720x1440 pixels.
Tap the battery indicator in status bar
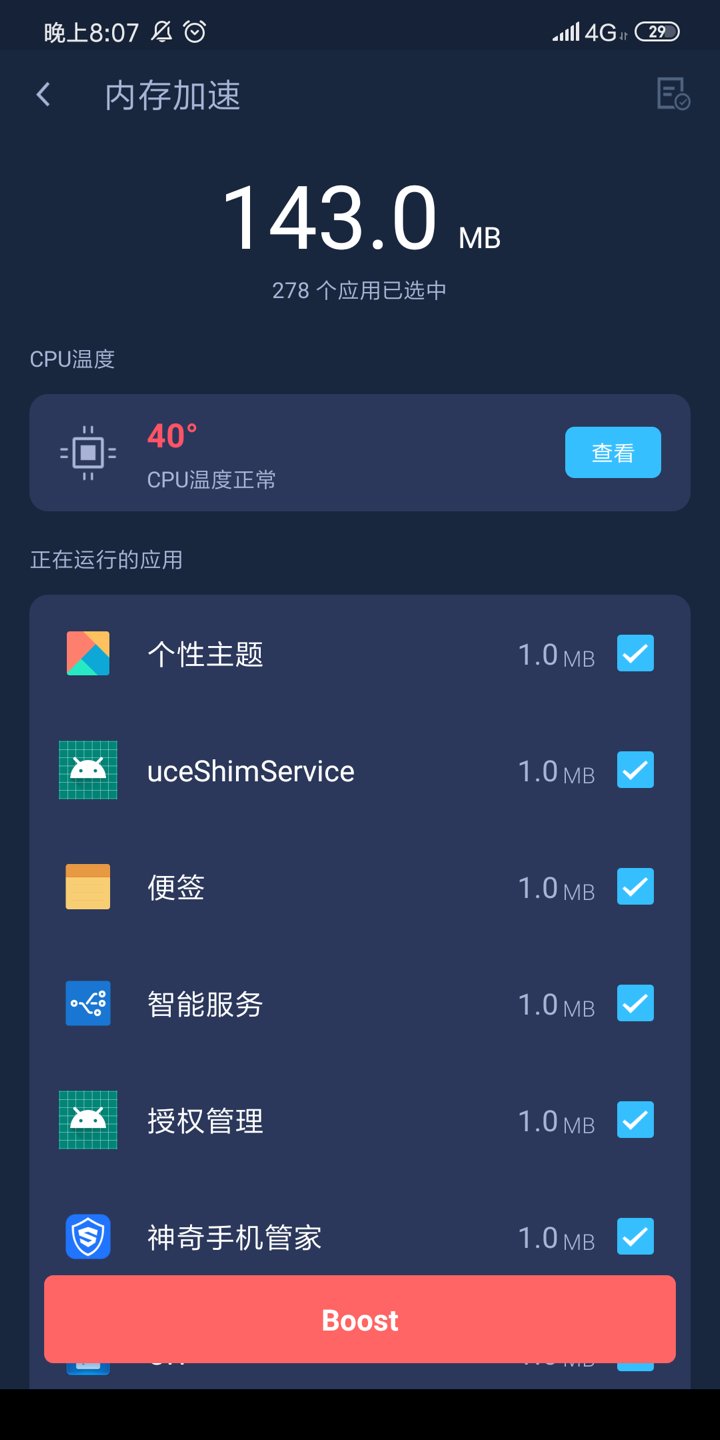coord(660,31)
